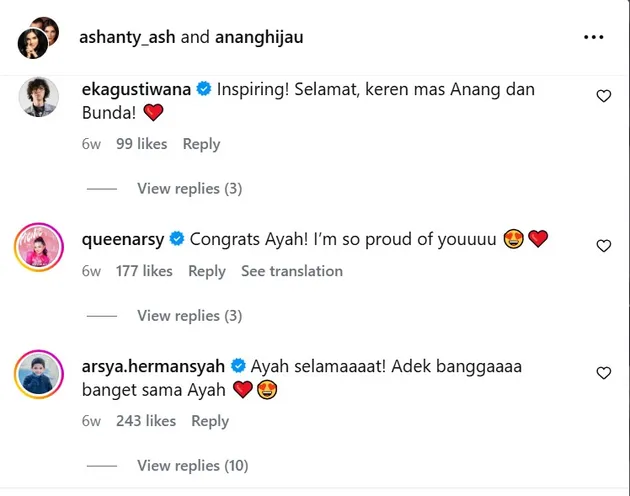630x496 pixels.
Task: Open the post's three-dot overflow menu
Action: pyautogui.click(x=594, y=37)
